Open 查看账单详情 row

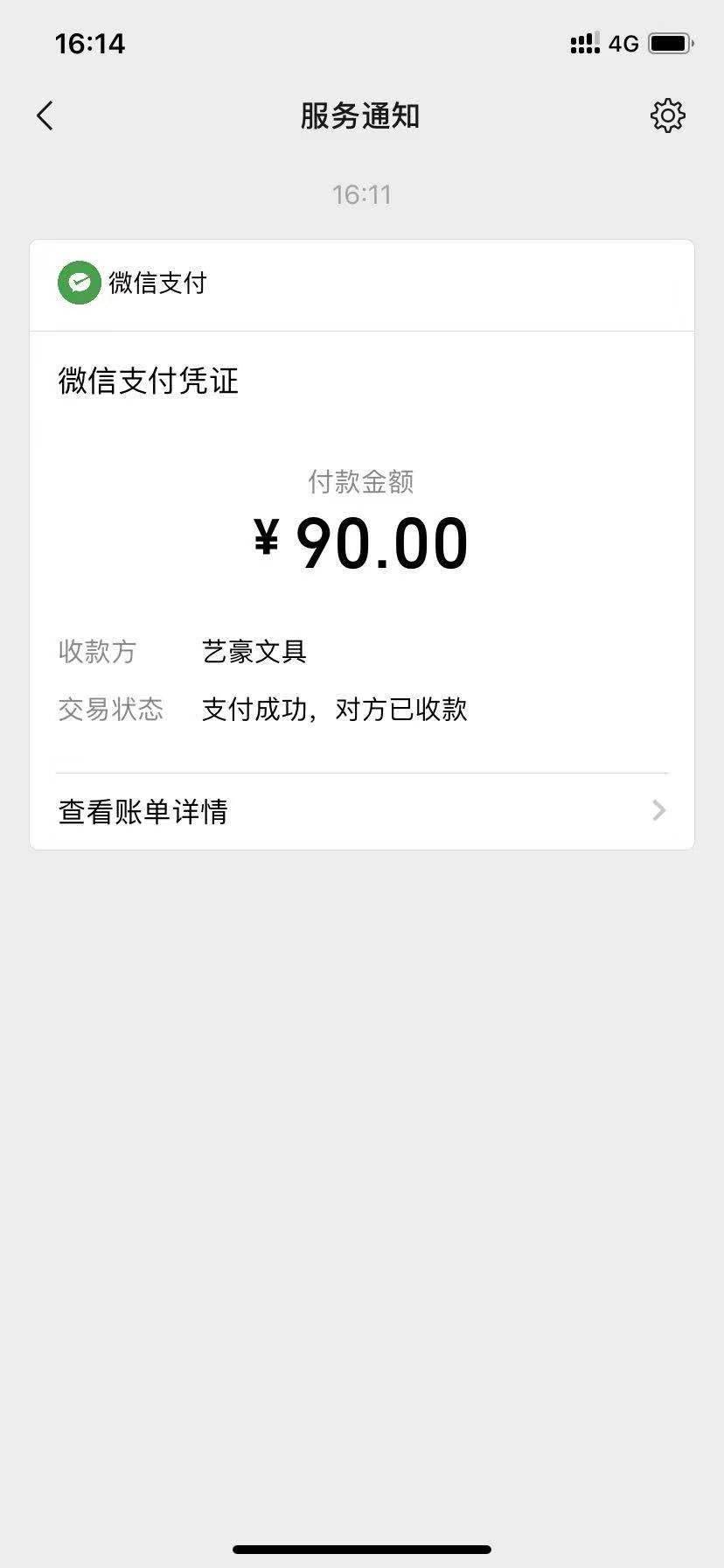pyautogui.click(x=361, y=811)
